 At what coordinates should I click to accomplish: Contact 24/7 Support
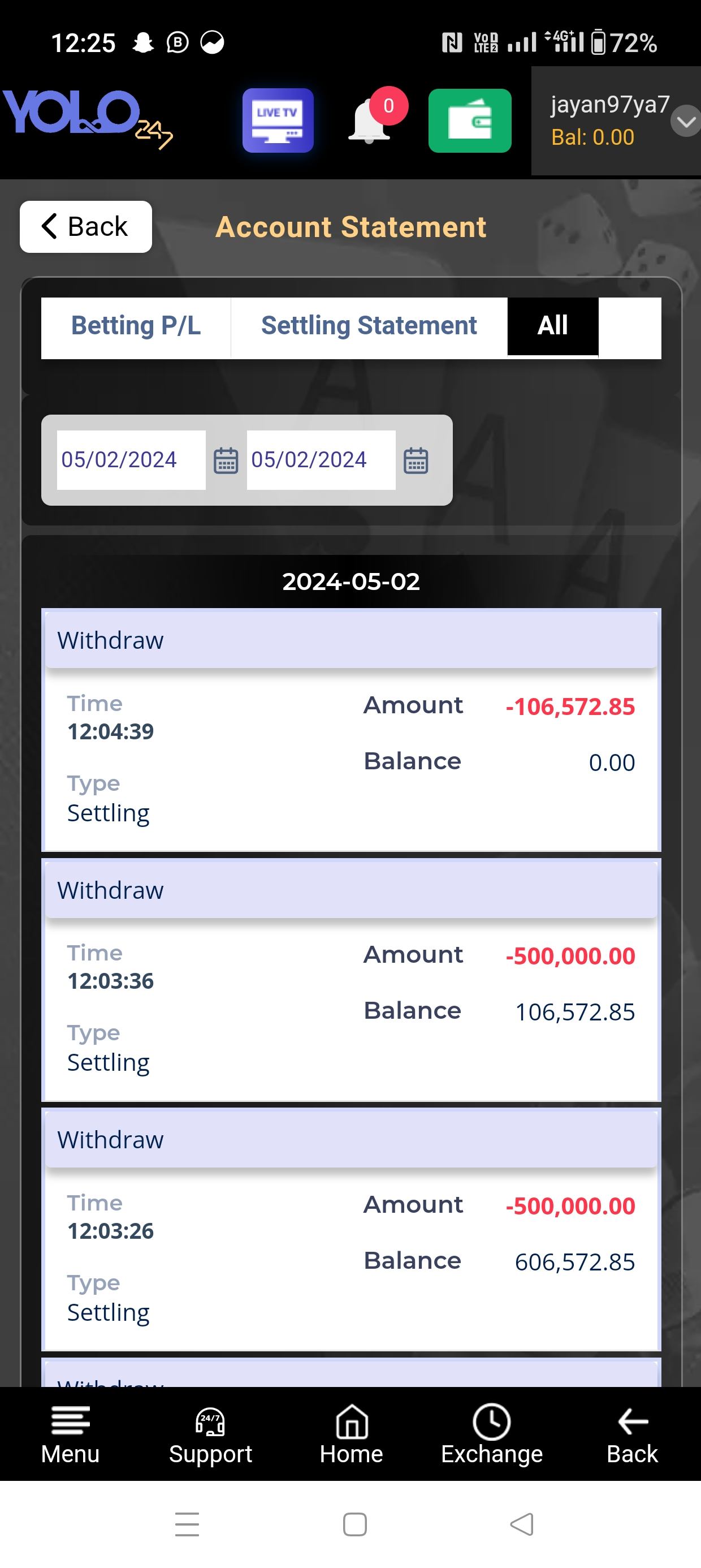pos(210,1434)
